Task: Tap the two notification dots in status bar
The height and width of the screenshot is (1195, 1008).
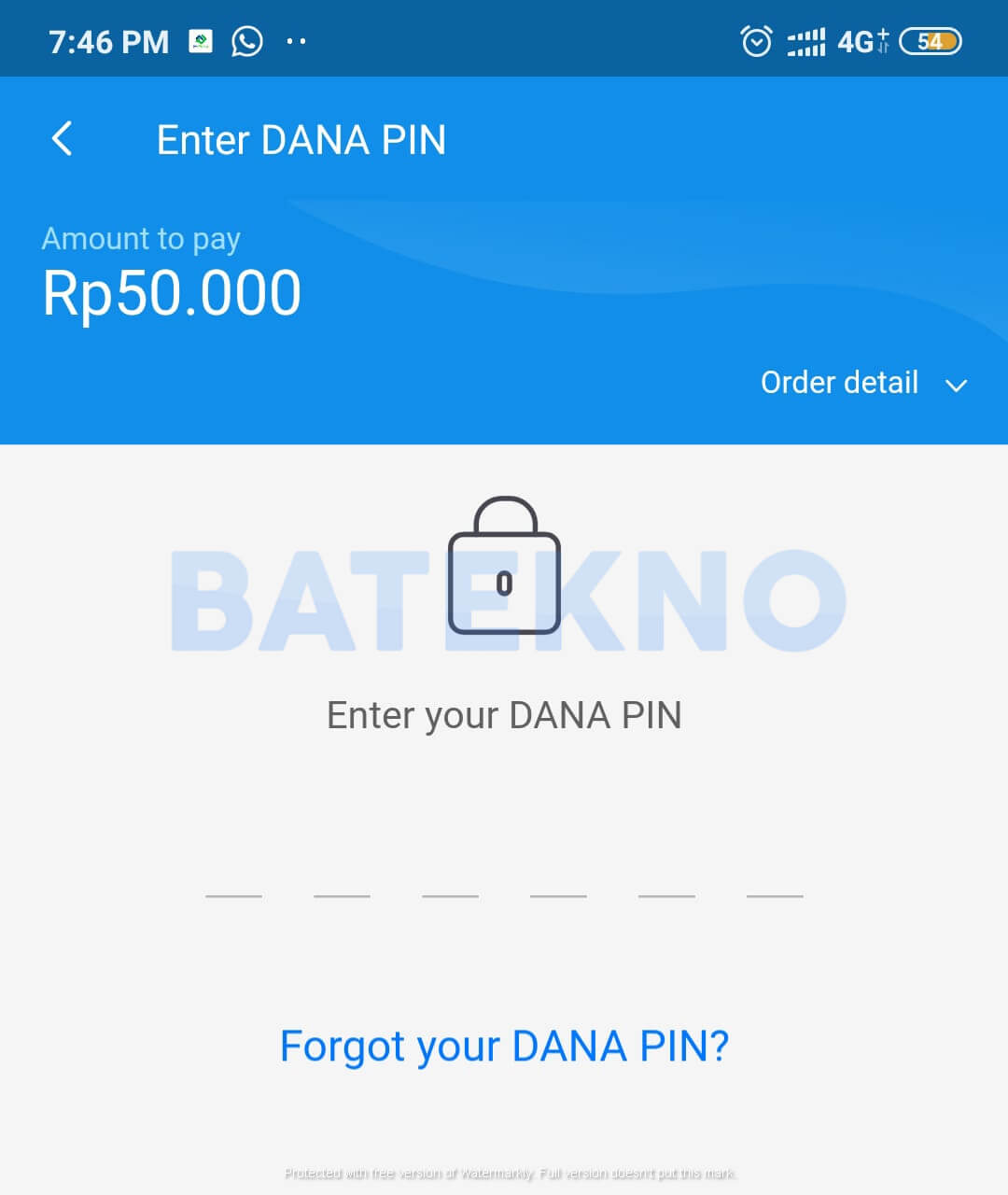Action: tap(296, 41)
